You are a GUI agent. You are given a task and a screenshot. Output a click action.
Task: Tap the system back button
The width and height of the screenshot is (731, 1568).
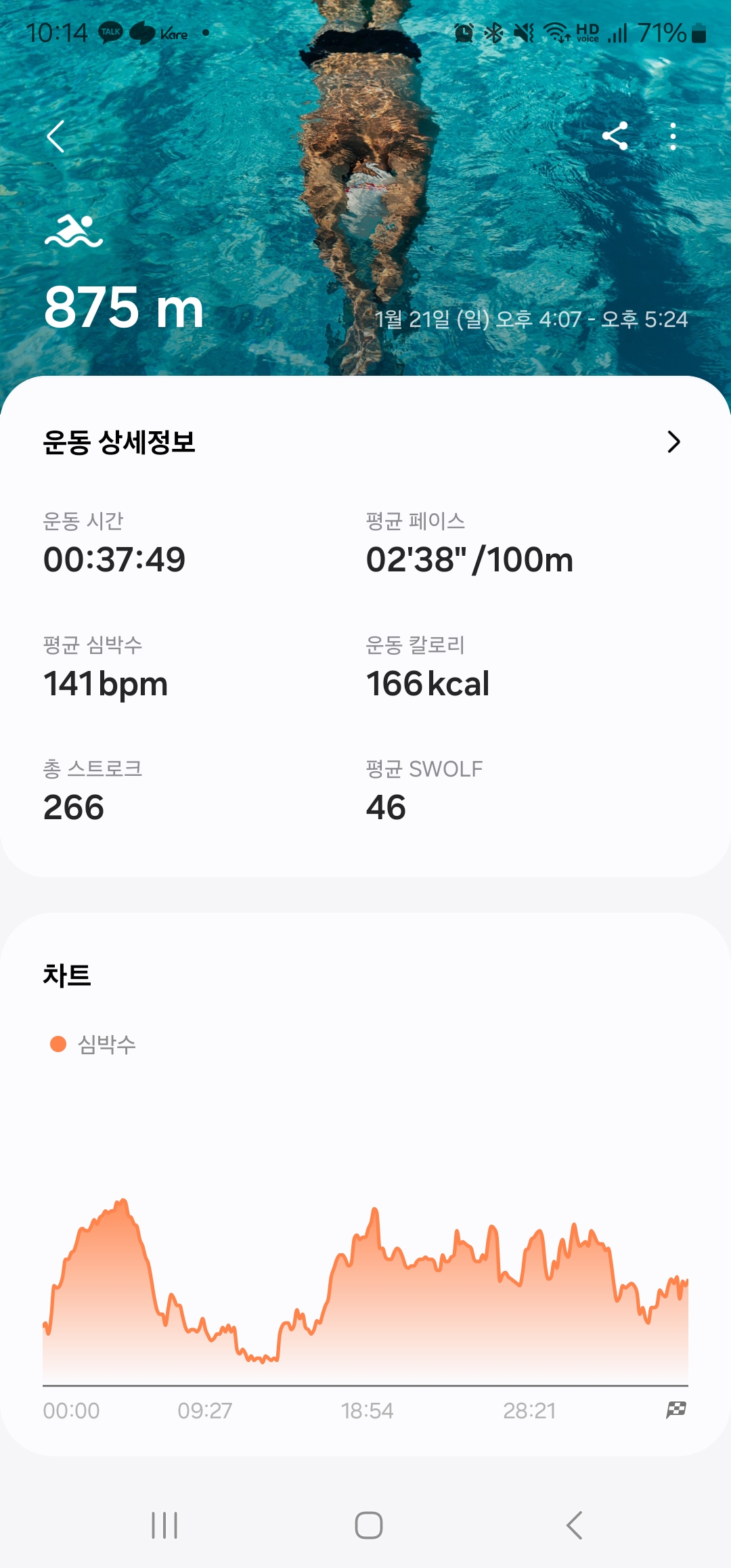tap(574, 1525)
